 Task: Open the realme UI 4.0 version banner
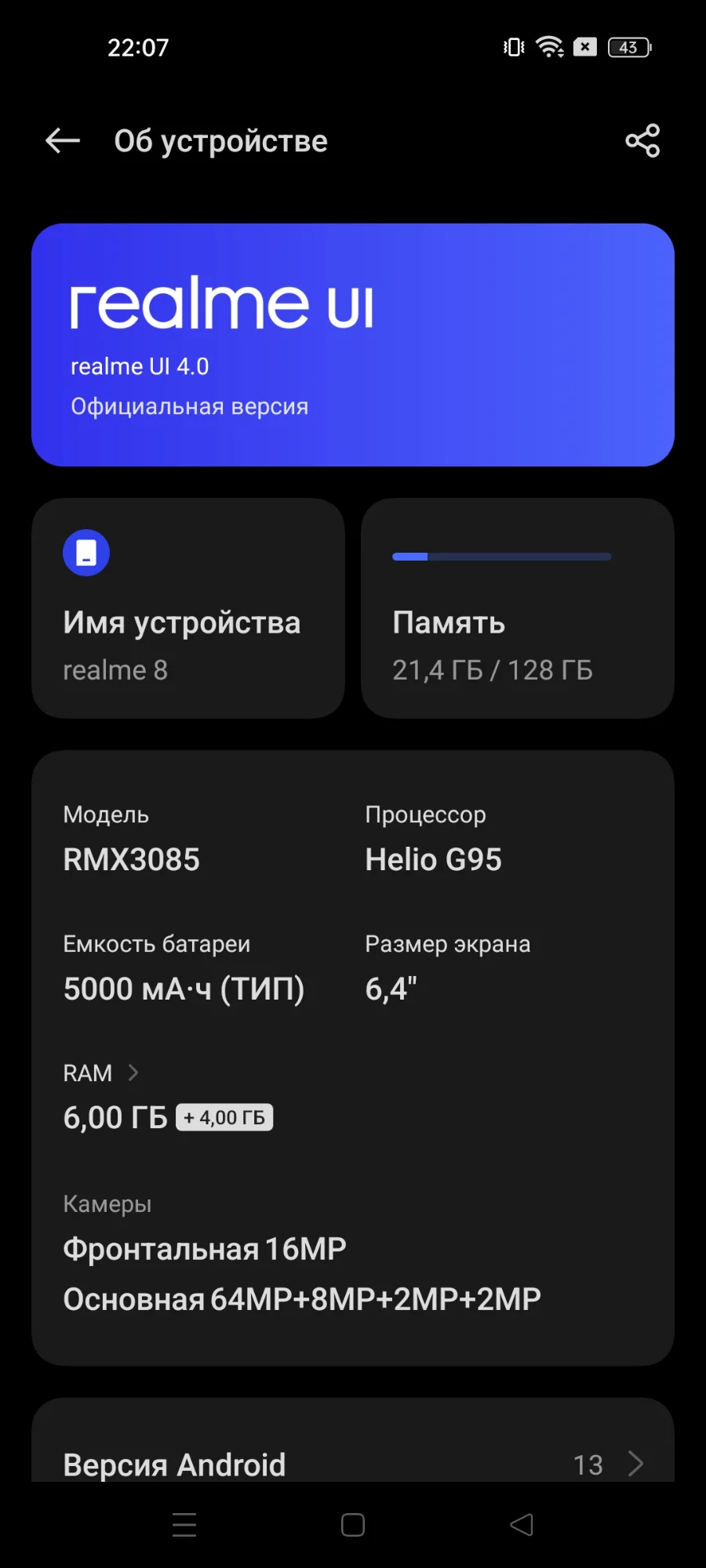tap(353, 345)
